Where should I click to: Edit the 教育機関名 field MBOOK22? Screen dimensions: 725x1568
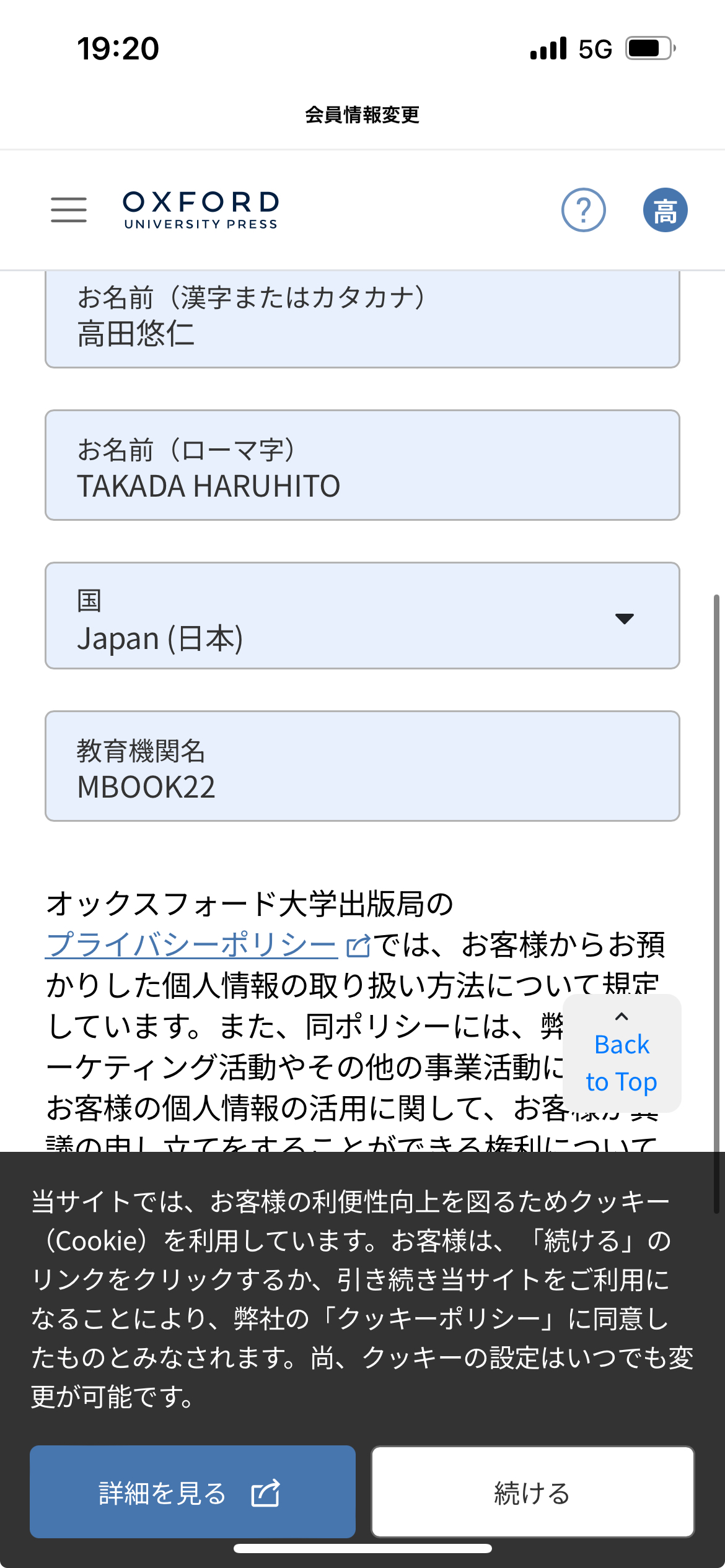pyautogui.click(x=362, y=766)
